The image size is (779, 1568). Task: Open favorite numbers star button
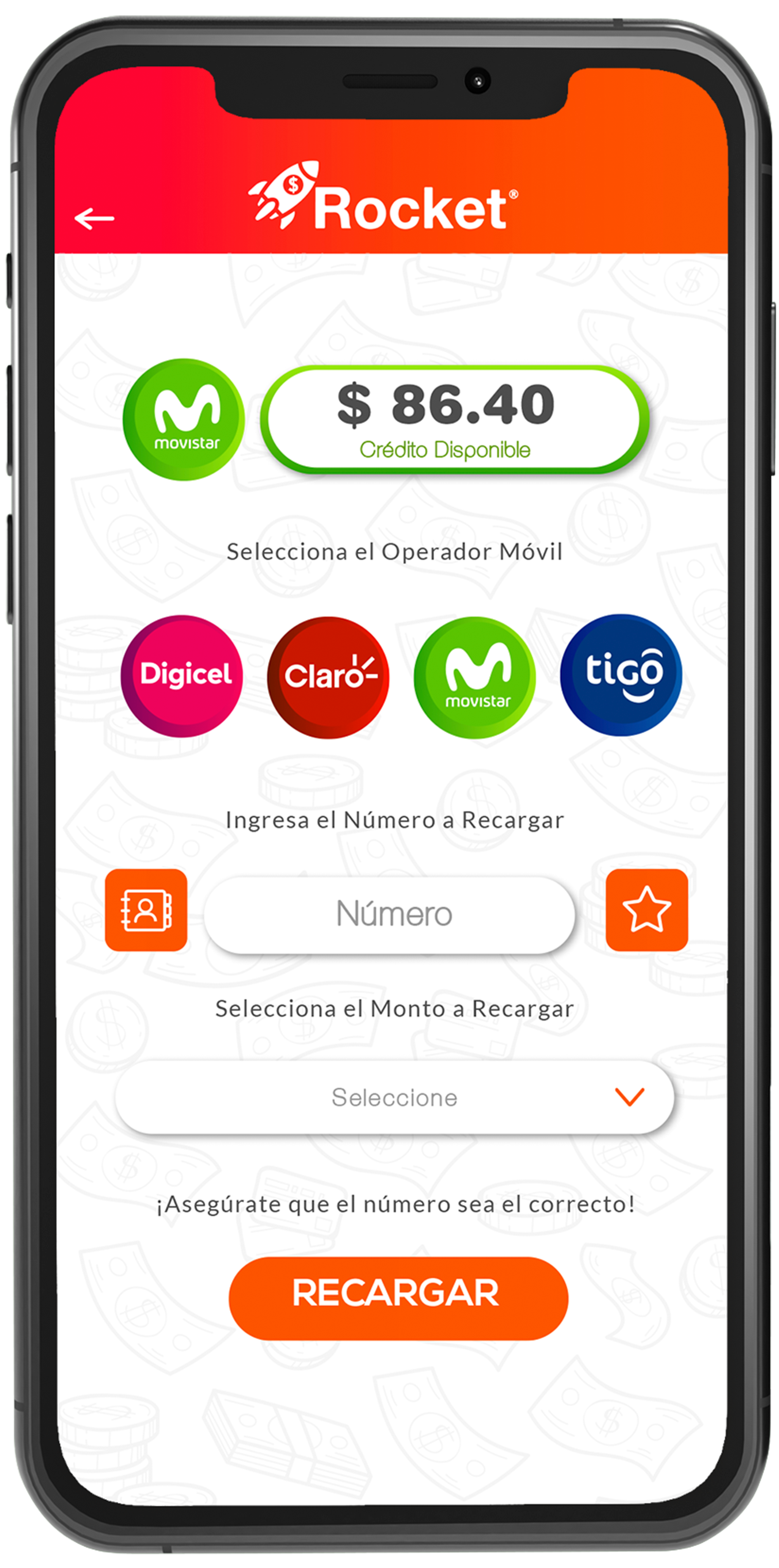647,910
